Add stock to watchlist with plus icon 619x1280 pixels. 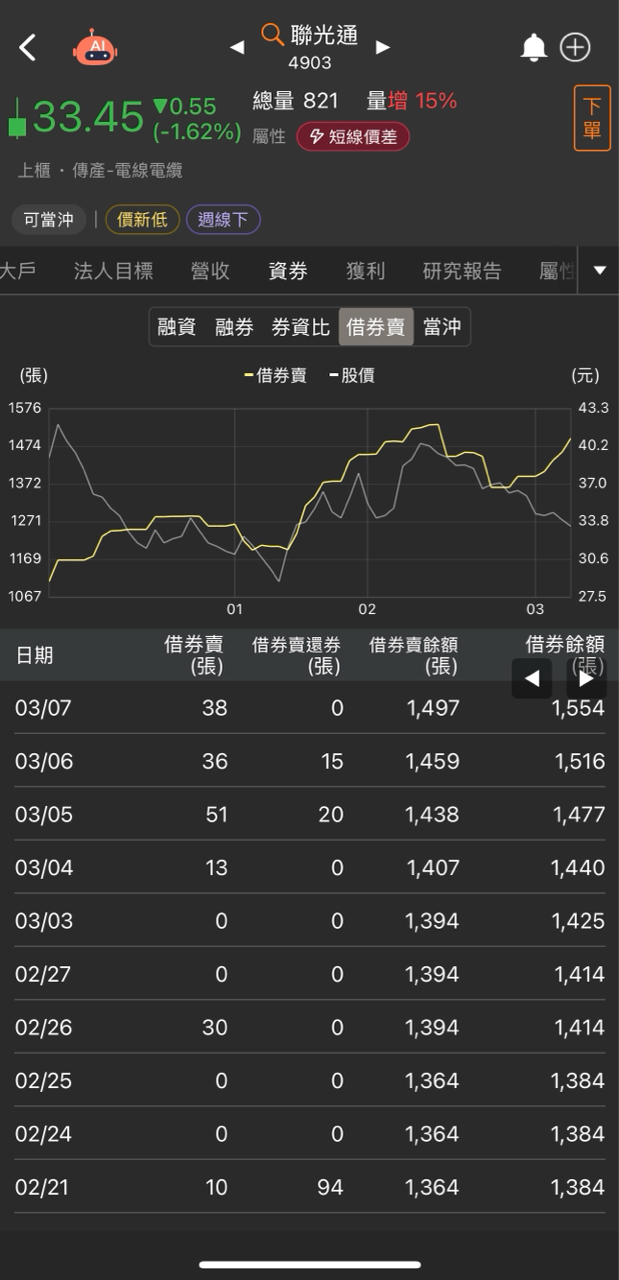tap(575, 47)
